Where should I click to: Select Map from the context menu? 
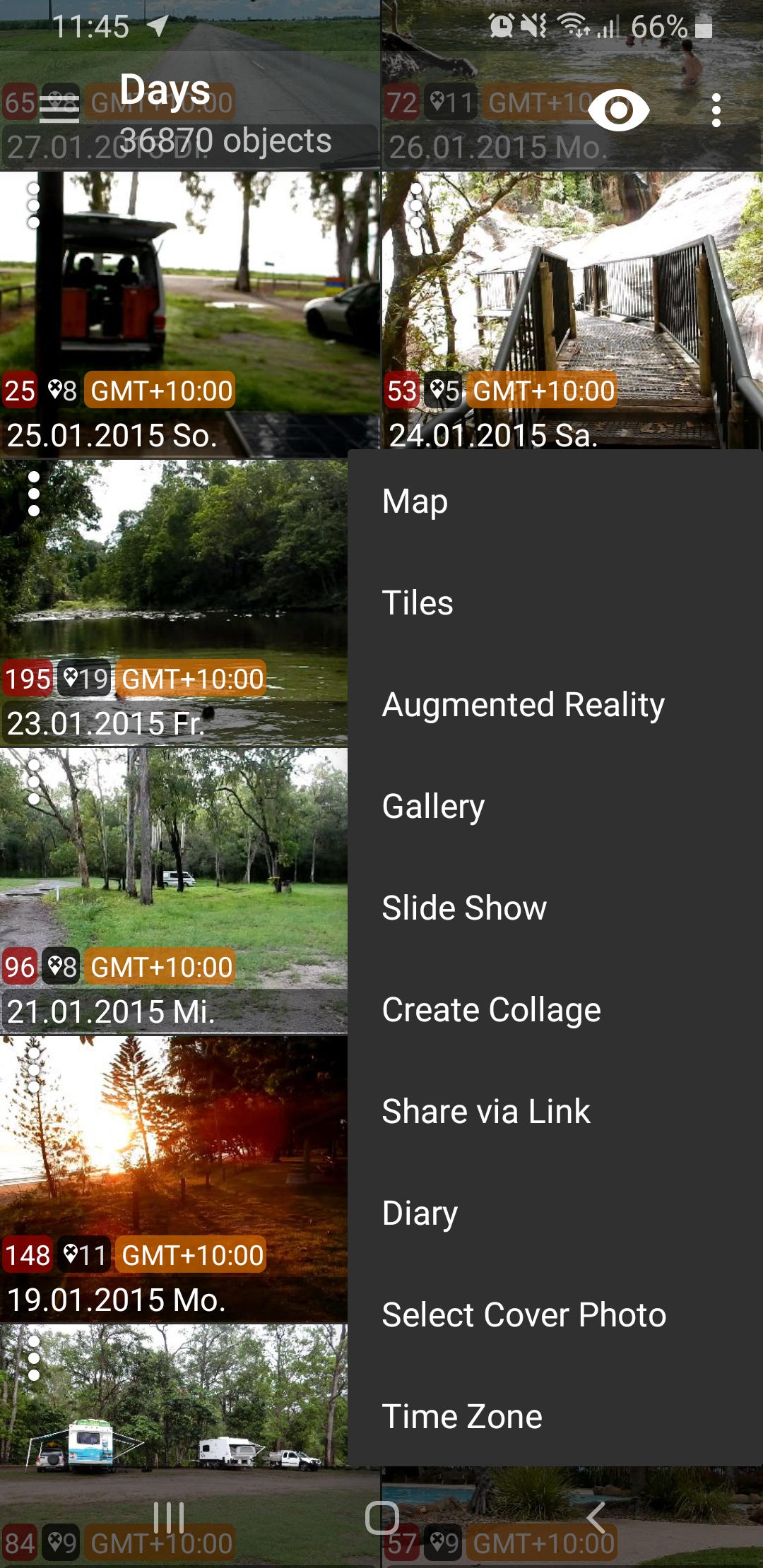tap(414, 501)
